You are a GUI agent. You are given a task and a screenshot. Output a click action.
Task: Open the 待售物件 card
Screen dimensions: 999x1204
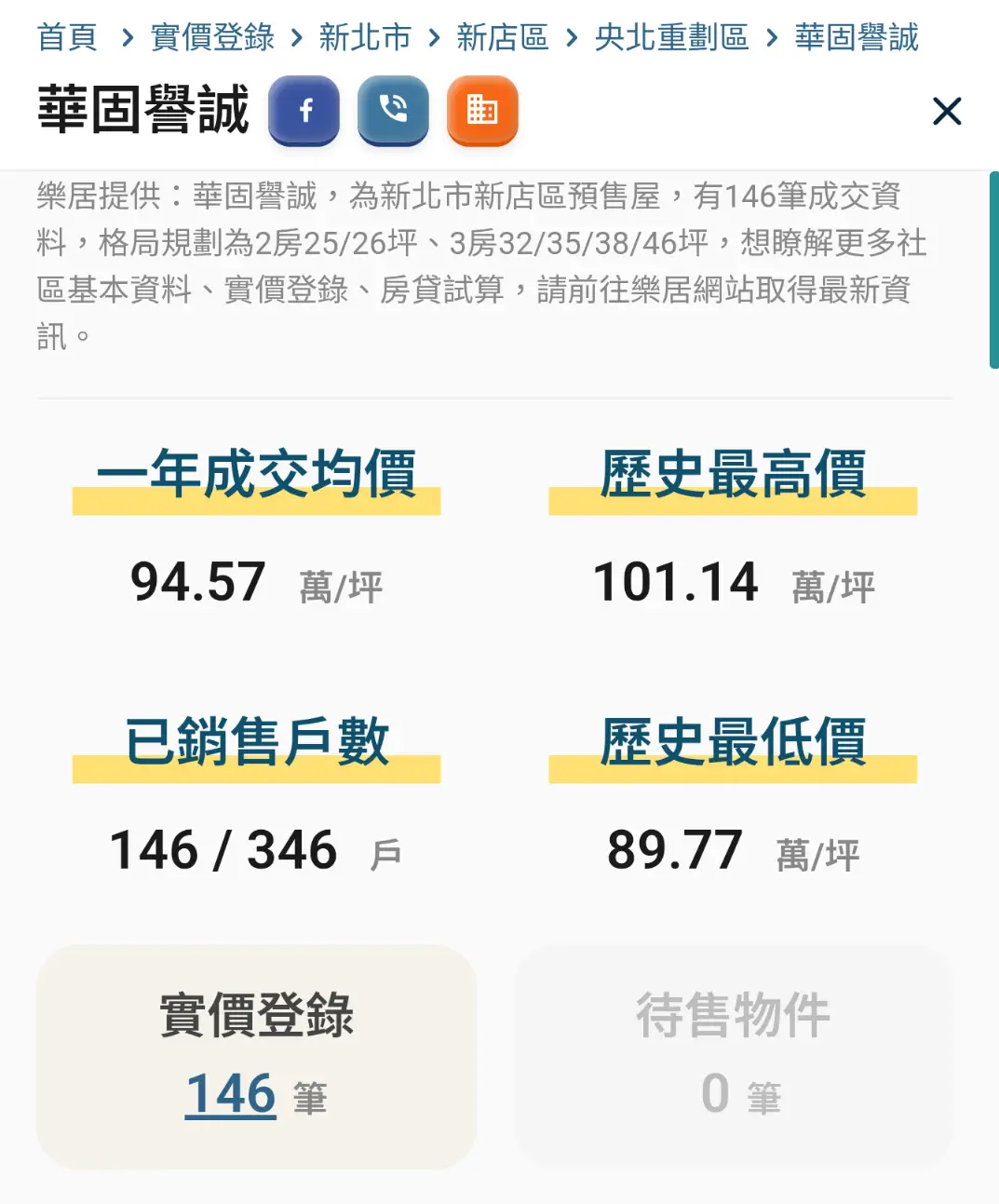click(734, 1057)
